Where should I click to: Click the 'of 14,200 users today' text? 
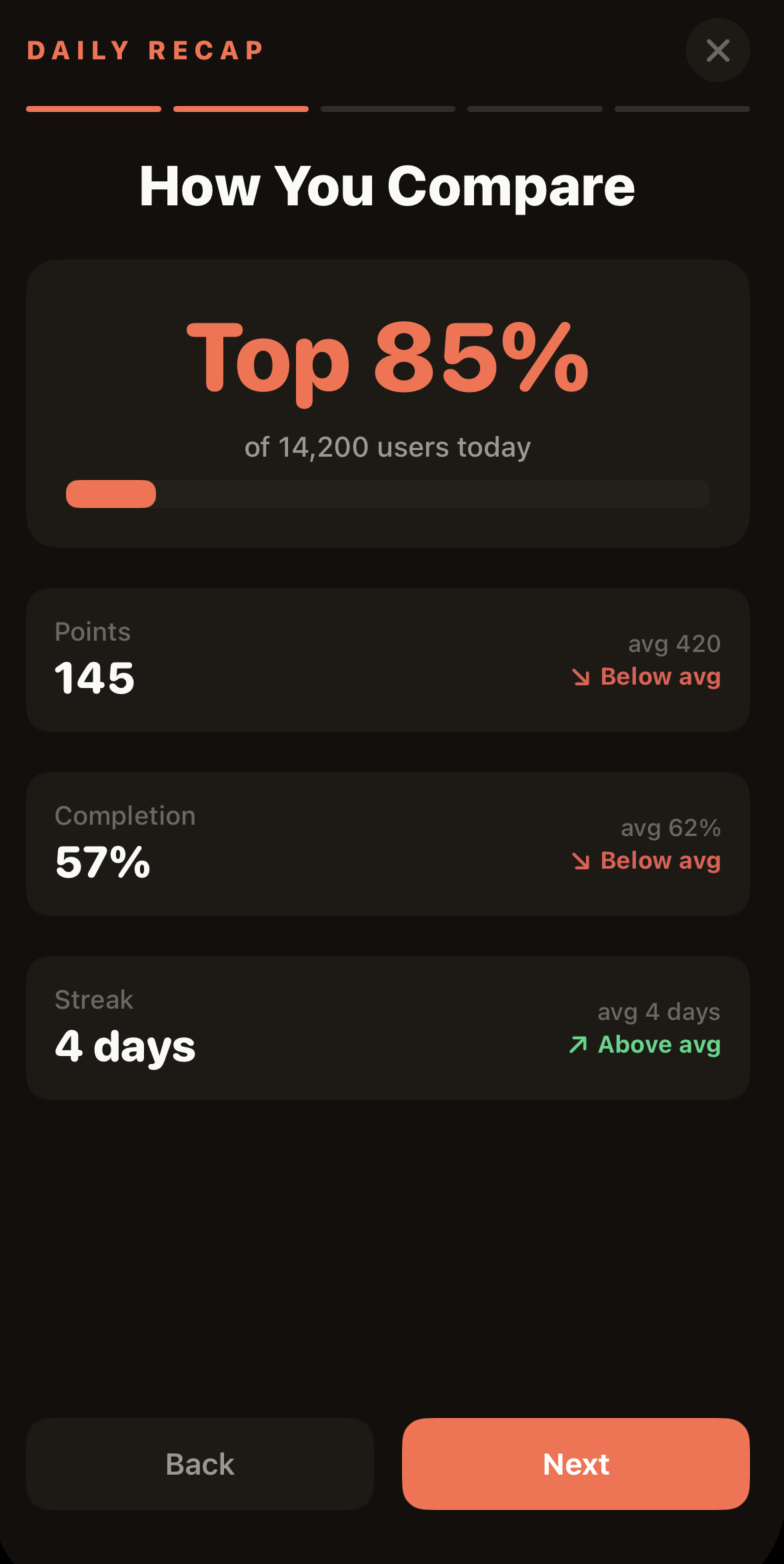coord(388,447)
